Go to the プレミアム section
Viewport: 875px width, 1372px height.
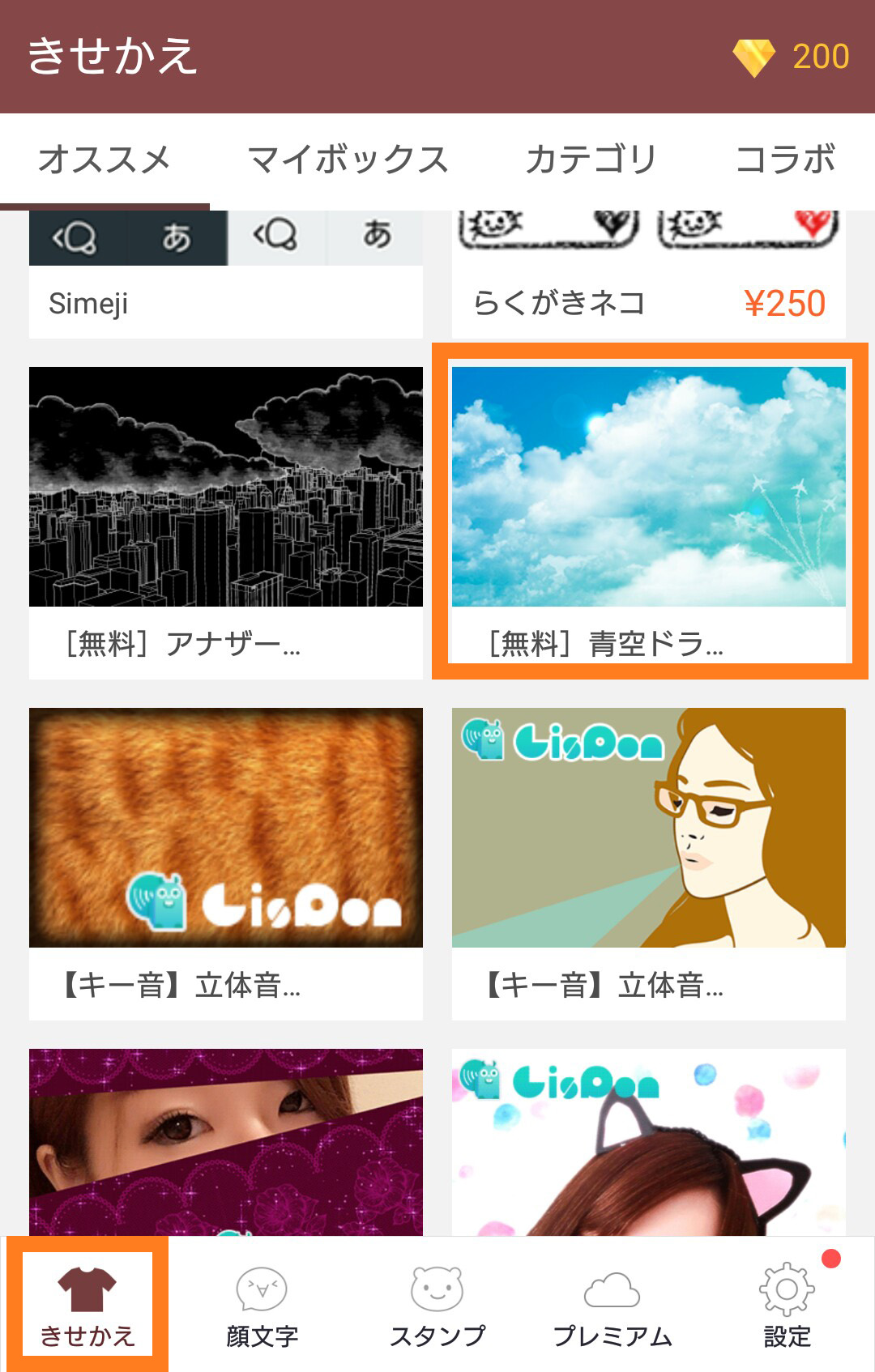point(612,1304)
